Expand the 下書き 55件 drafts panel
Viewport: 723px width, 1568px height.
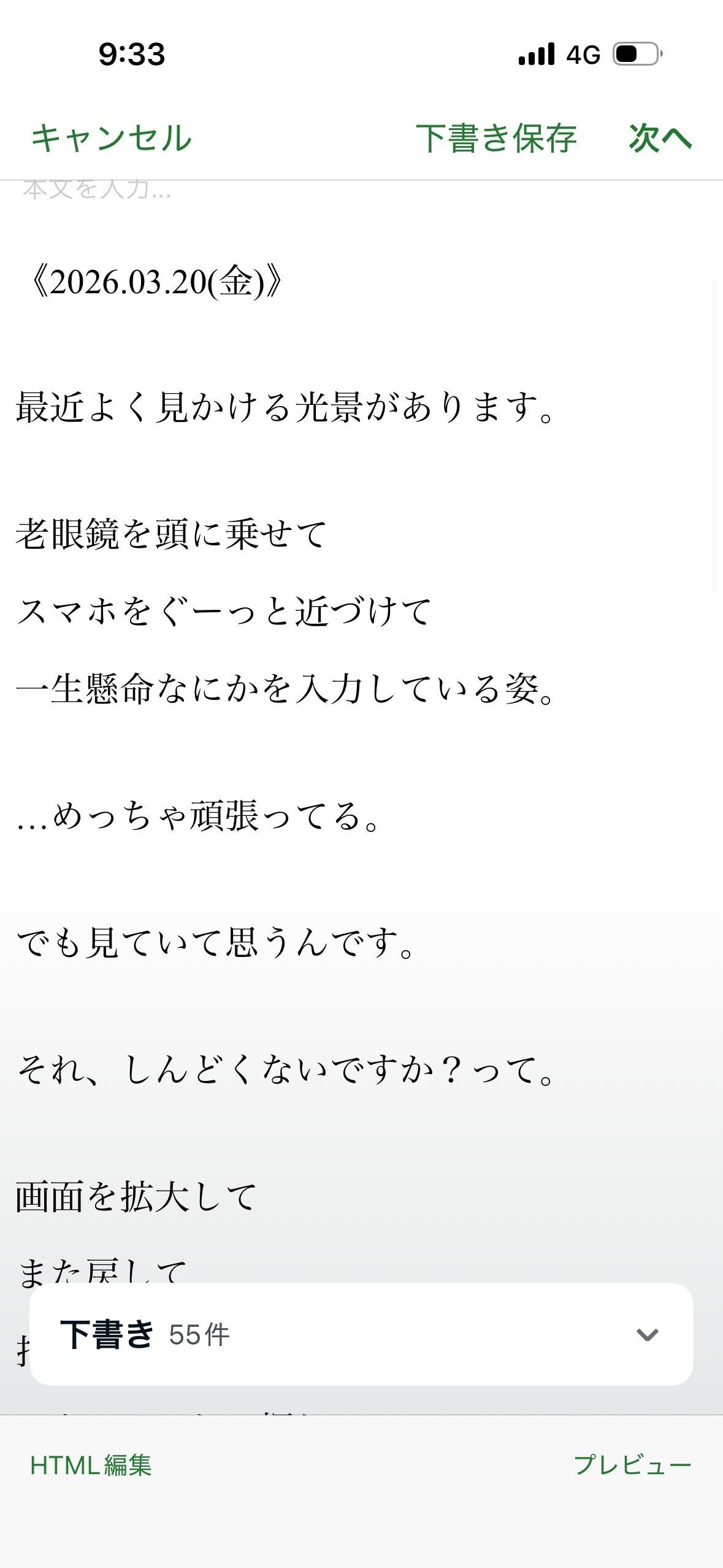(x=647, y=1334)
